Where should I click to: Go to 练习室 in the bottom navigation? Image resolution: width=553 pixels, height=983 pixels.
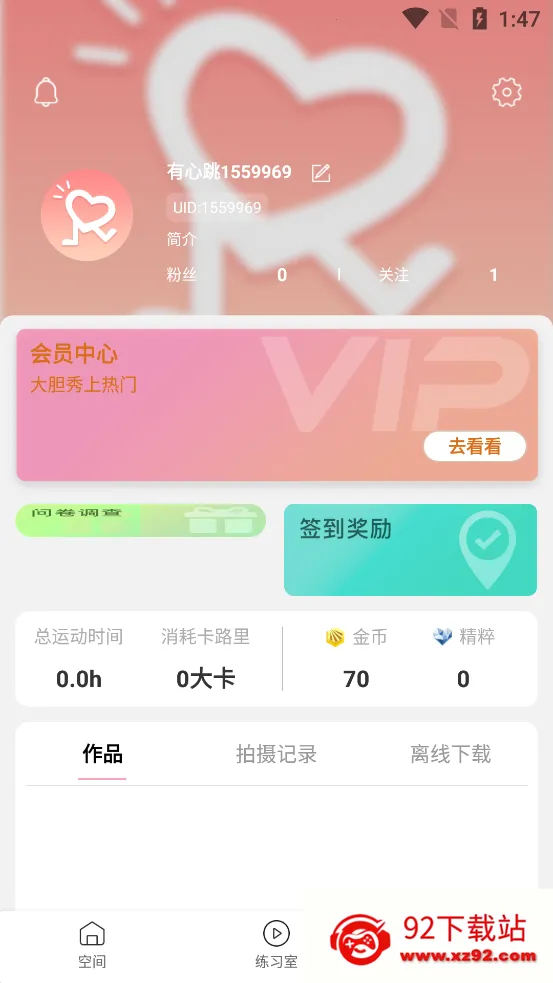(276, 945)
